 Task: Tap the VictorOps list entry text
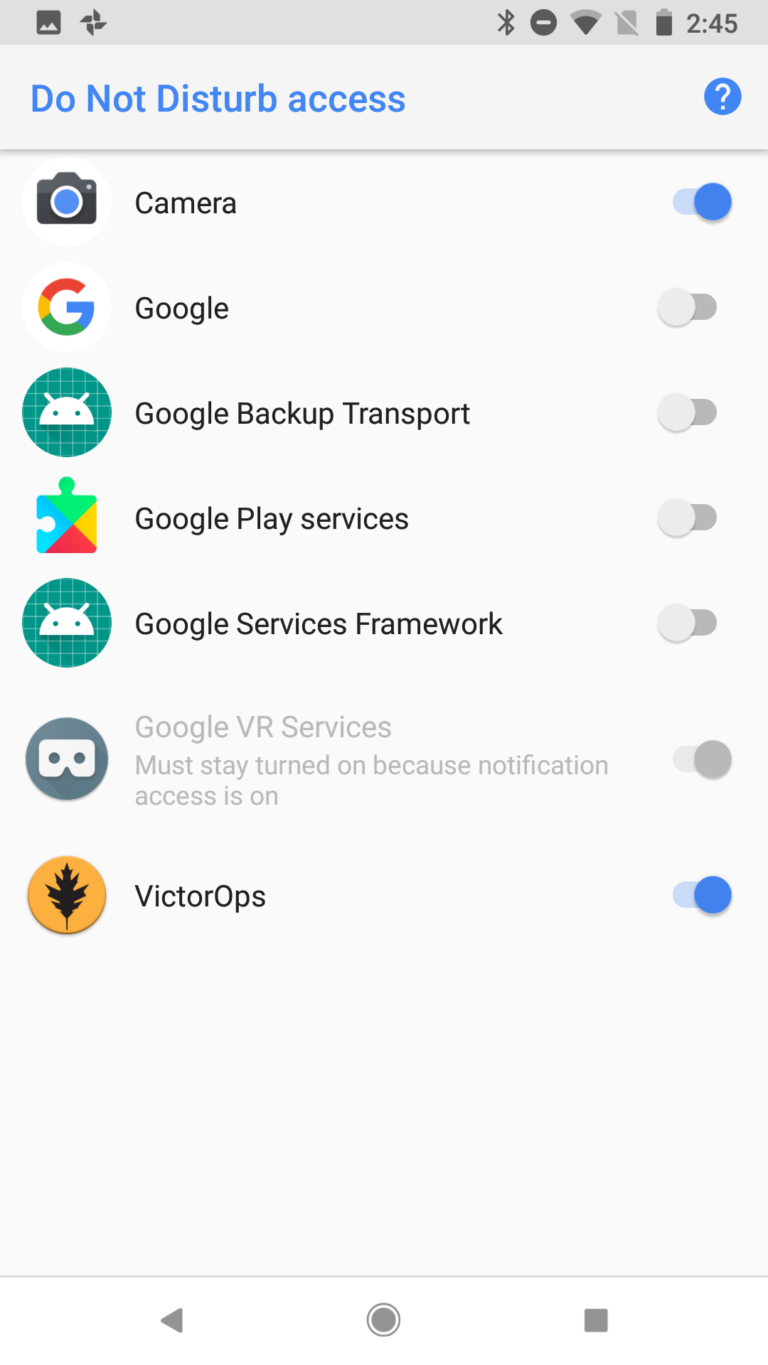point(200,895)
